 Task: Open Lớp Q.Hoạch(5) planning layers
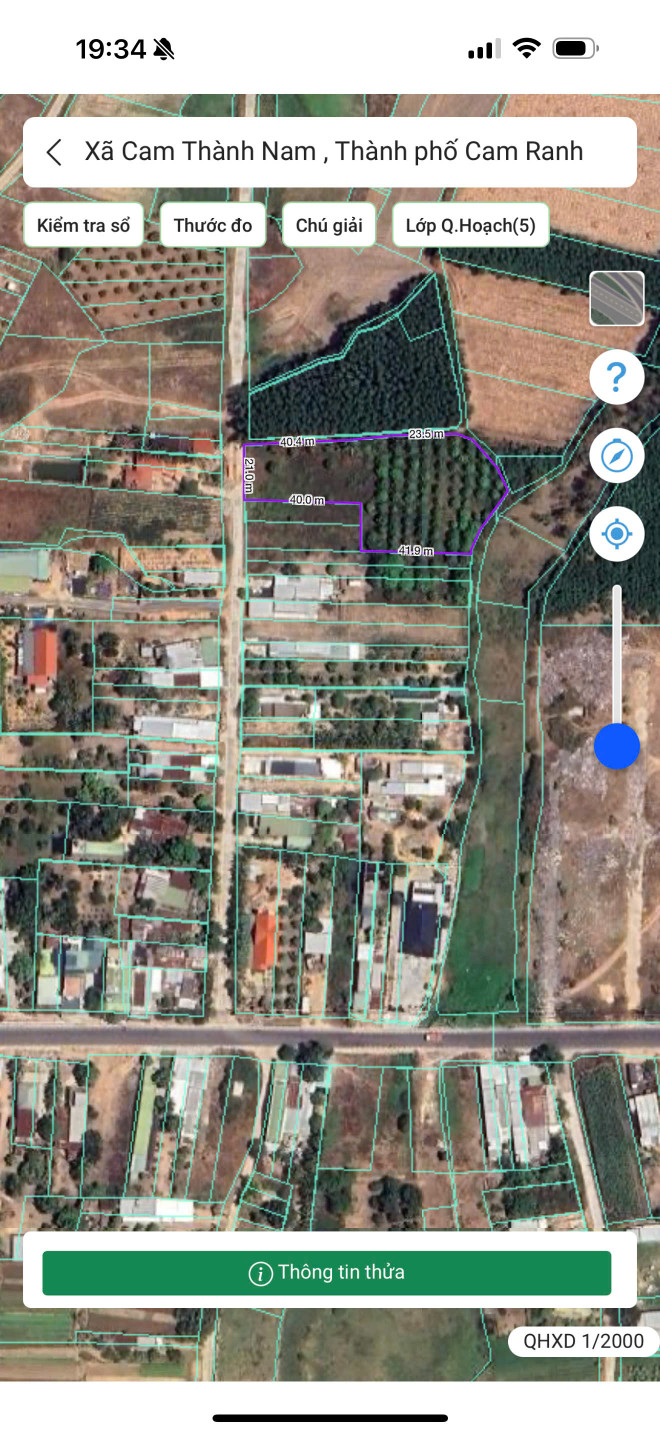tap(471, 225)
